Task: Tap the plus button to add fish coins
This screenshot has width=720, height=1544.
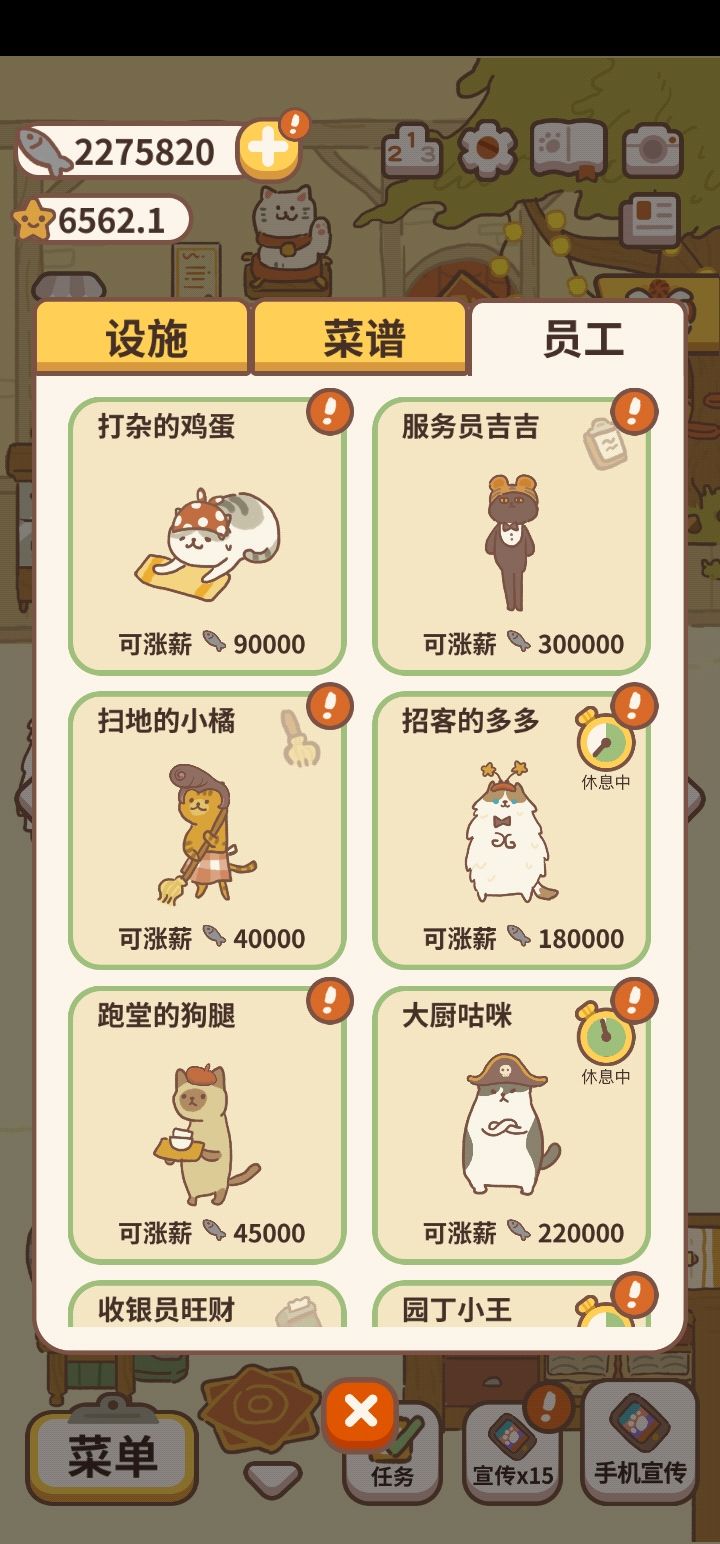Action: click(267, 151)
